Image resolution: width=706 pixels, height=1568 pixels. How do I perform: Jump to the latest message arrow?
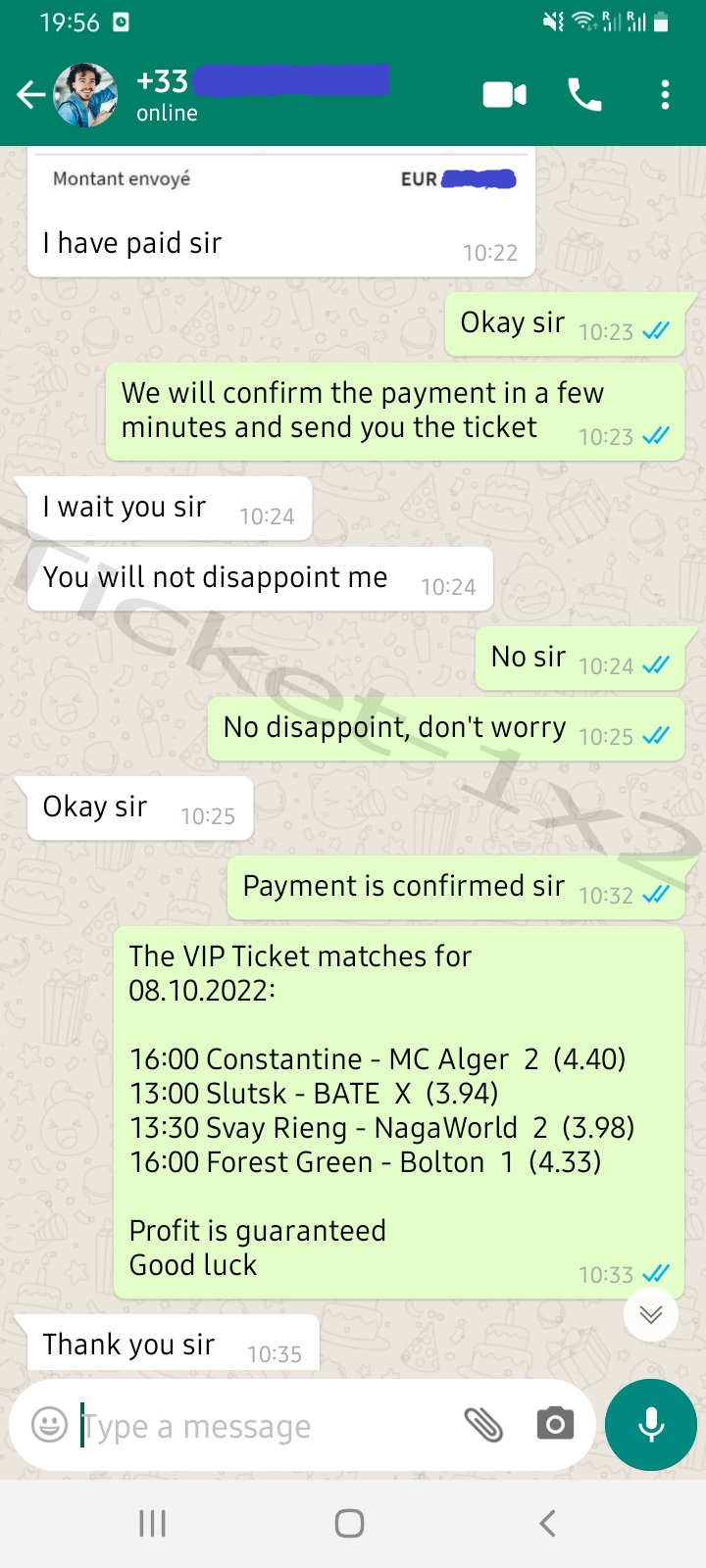(651, 1314)
